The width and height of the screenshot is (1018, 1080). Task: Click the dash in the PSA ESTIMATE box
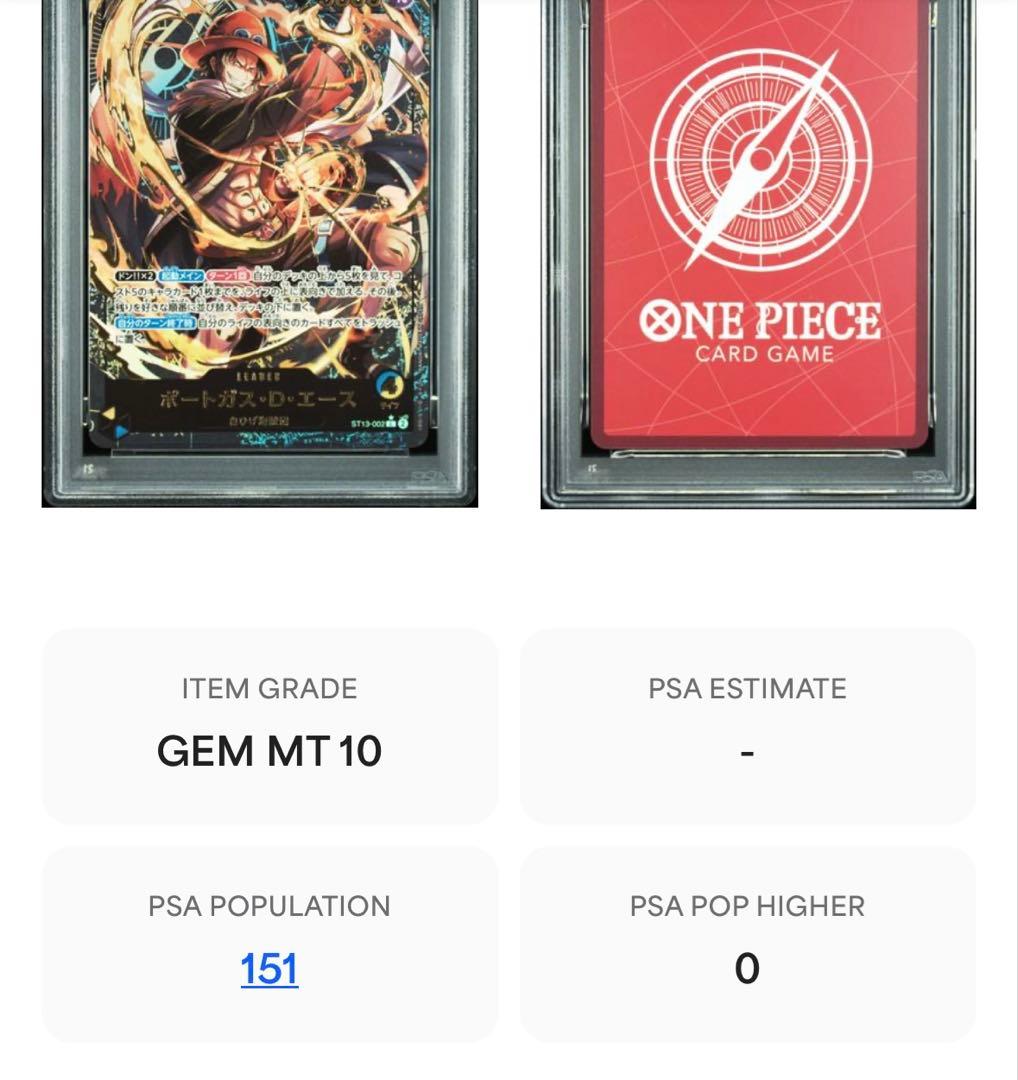[x=746, y=751]
